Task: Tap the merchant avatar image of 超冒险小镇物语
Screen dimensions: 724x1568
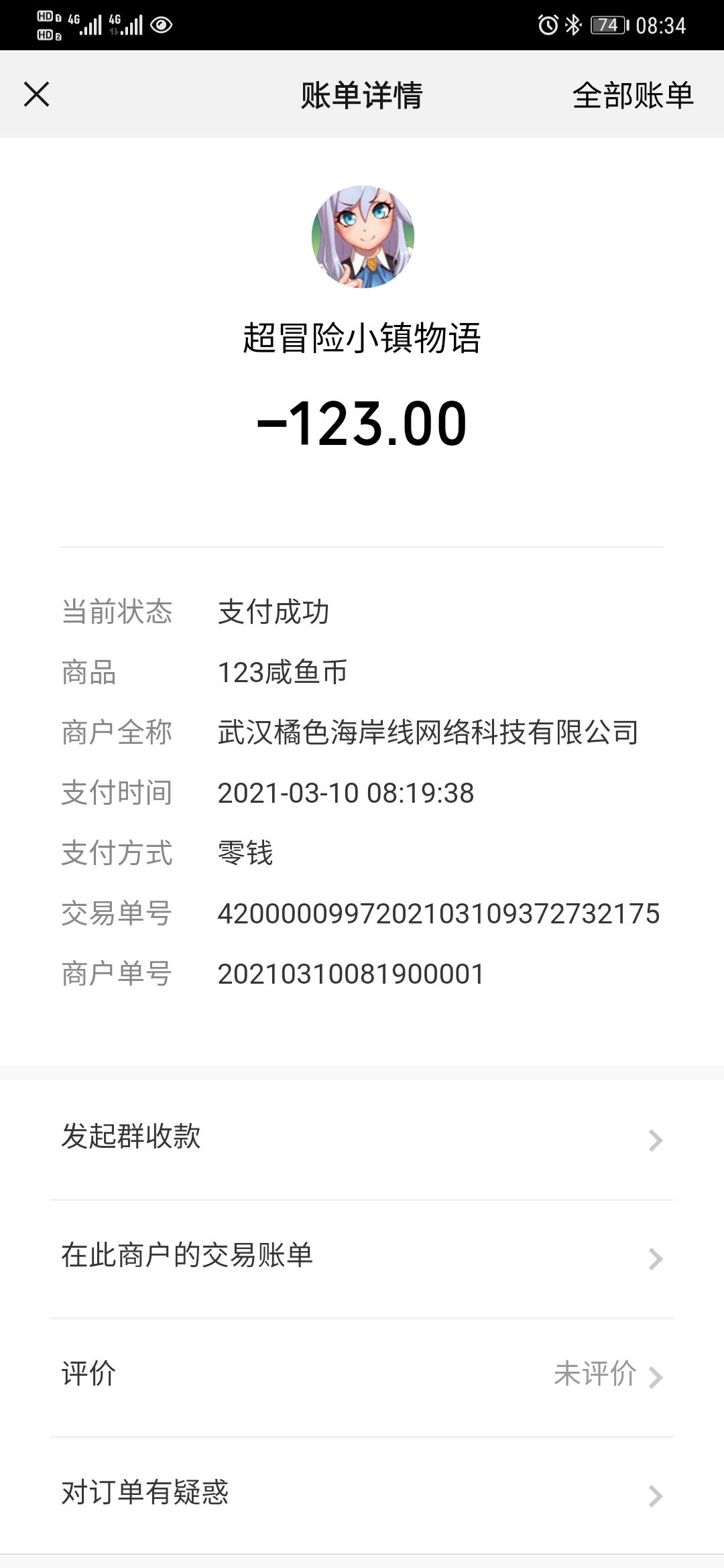Action: click(x=361, y=238)
